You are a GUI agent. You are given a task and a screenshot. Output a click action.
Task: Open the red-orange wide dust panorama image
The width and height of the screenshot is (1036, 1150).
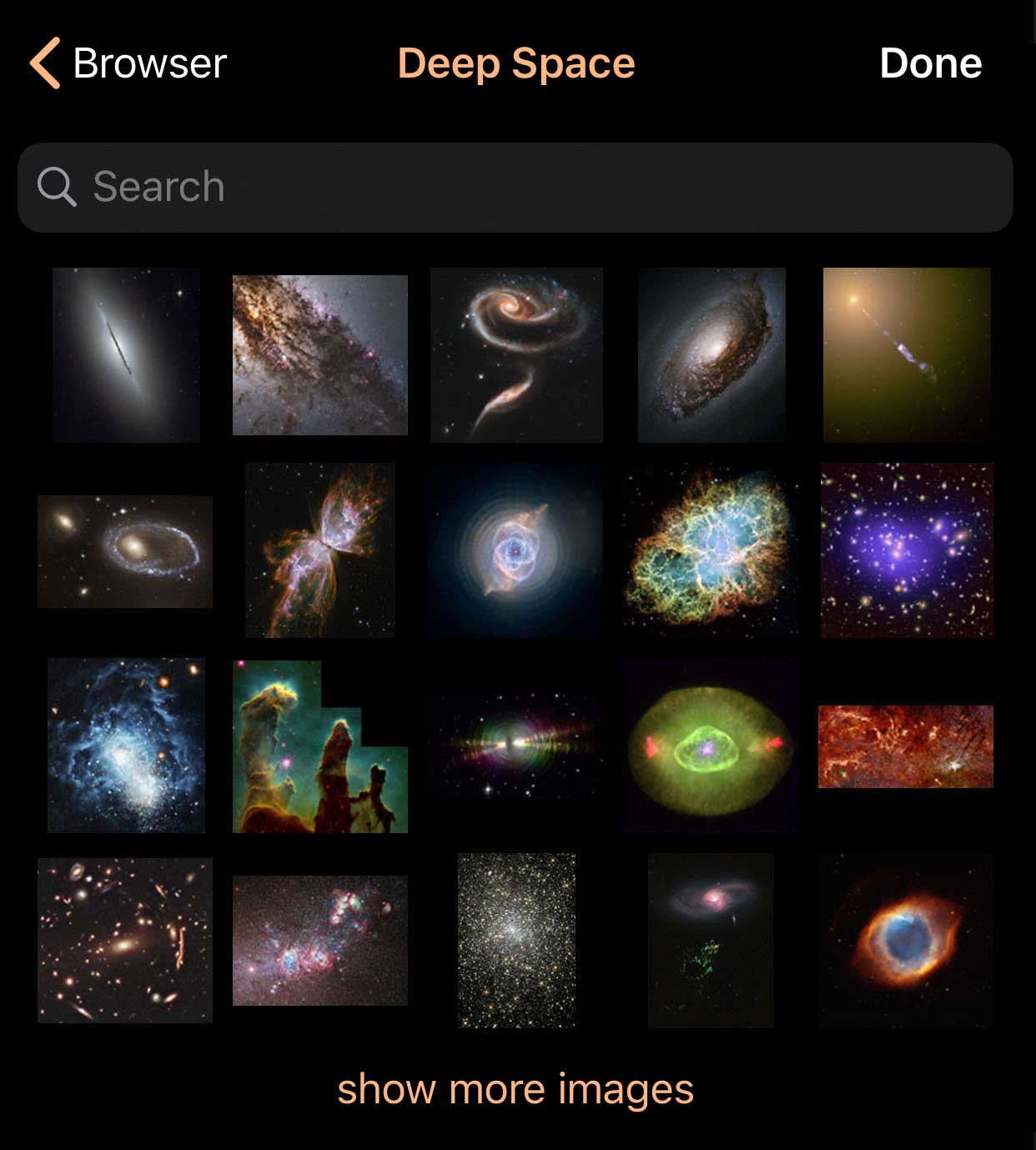[906, 746]
